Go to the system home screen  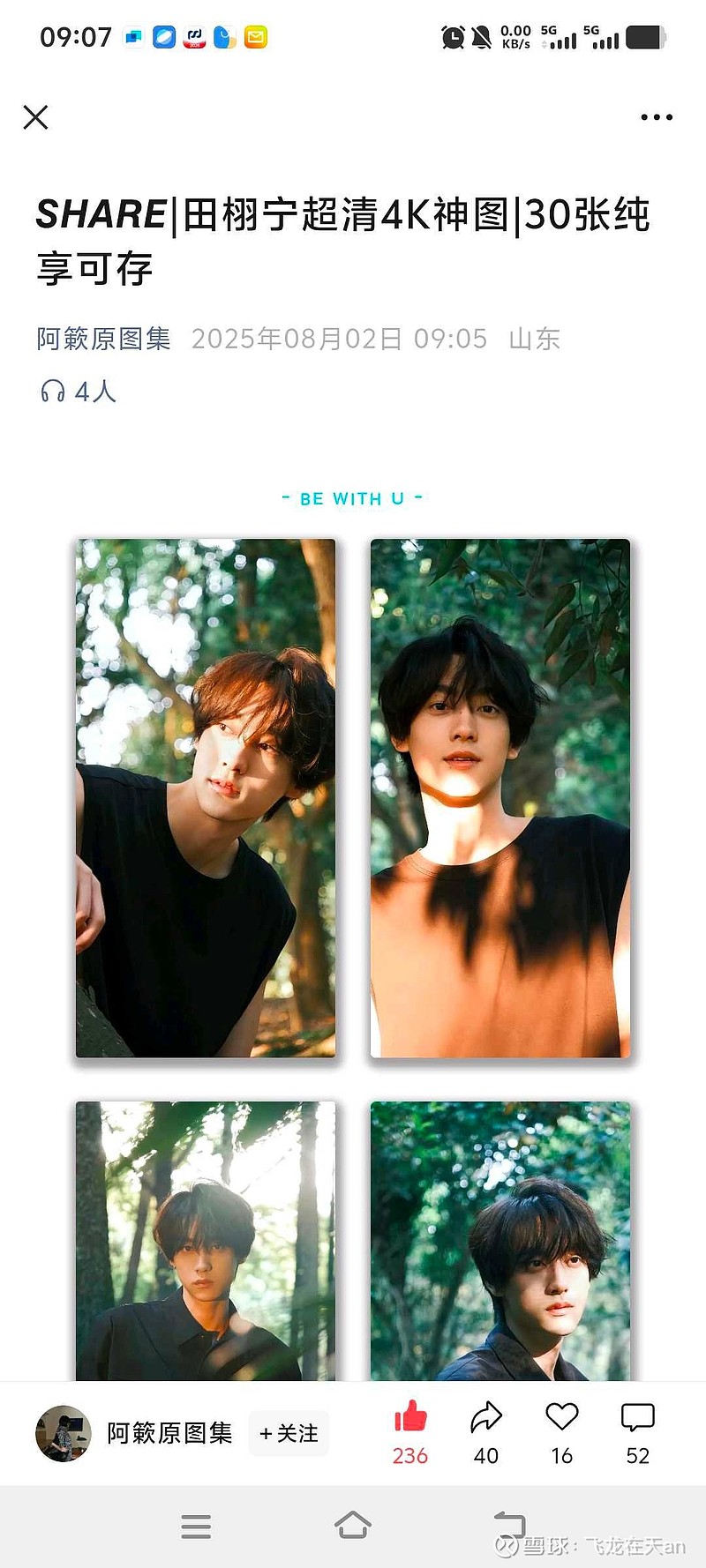[352, 1526]
